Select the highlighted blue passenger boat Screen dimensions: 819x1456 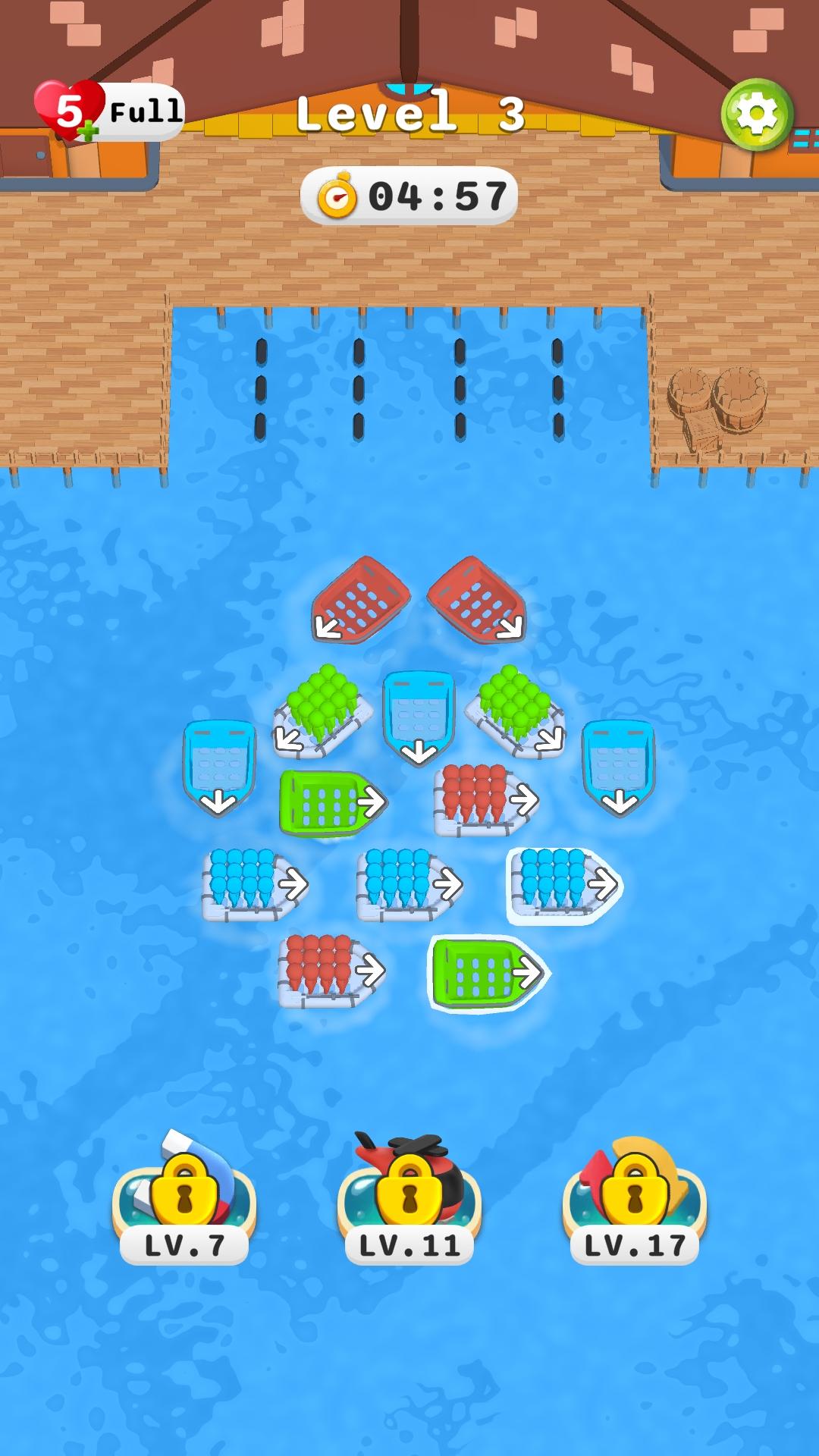[x=563, y=885]
